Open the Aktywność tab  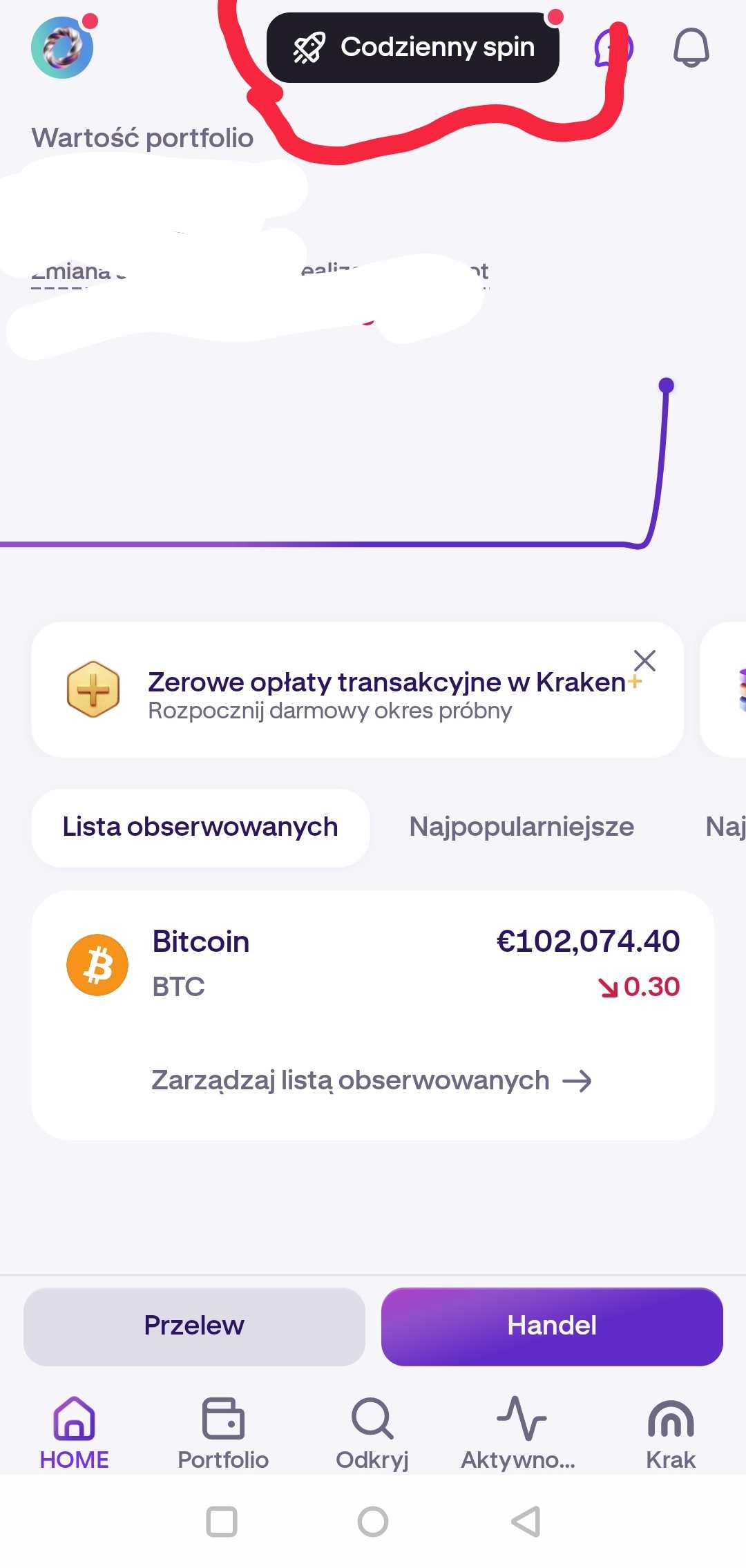pos(519,1433)
